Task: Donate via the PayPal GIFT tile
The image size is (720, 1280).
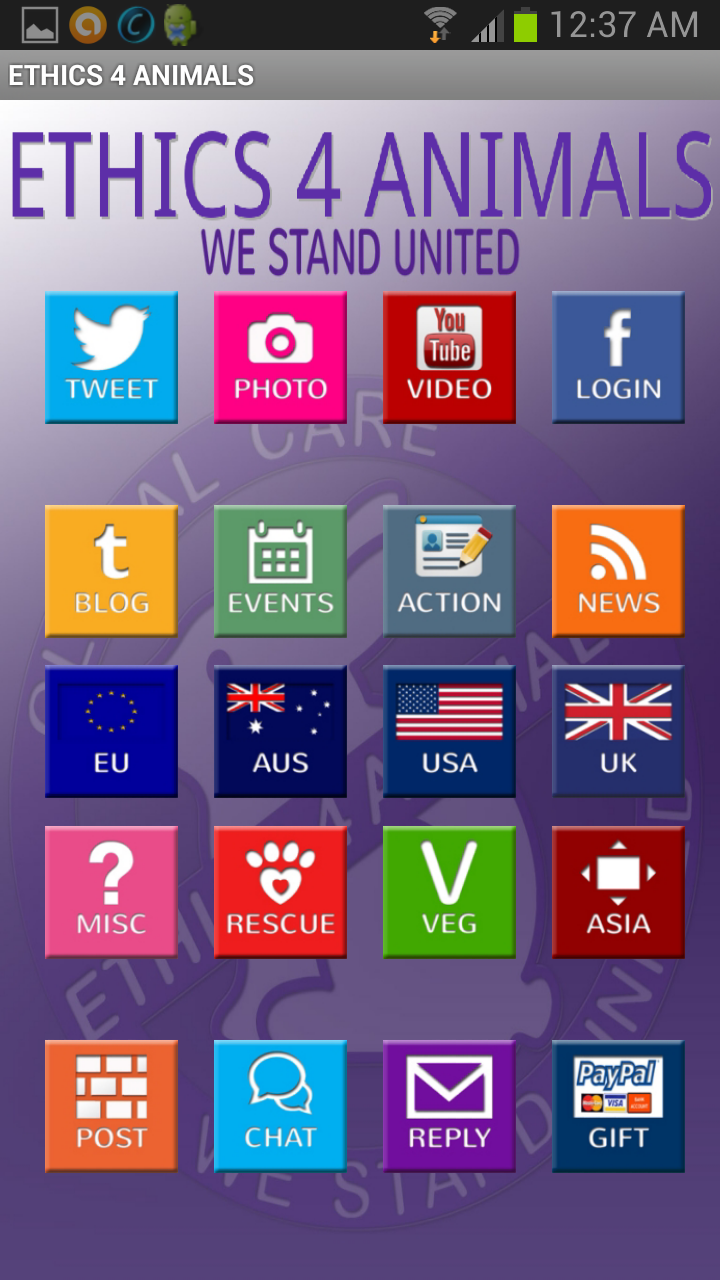Action: point(618,1105)
